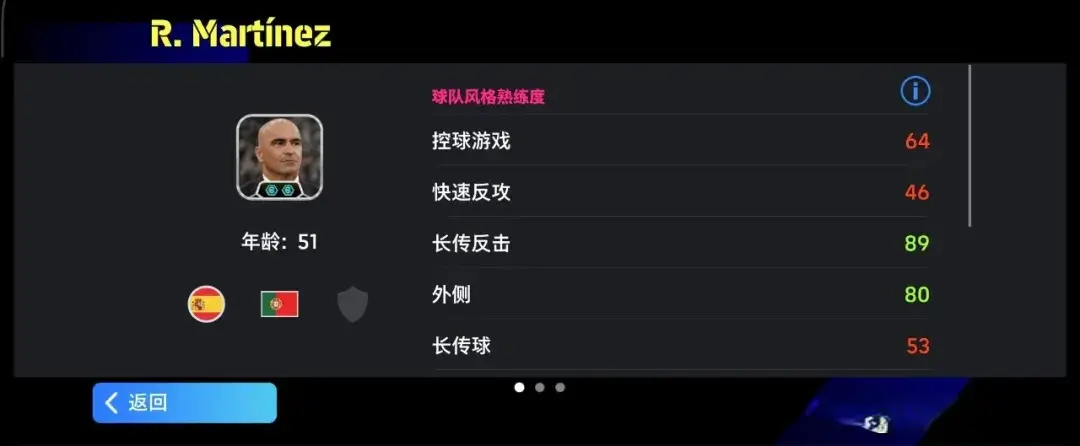Screen dimensions: 1080x446
Task: Tap R. Martínez's manager portrait
Action: click(279, 157)
